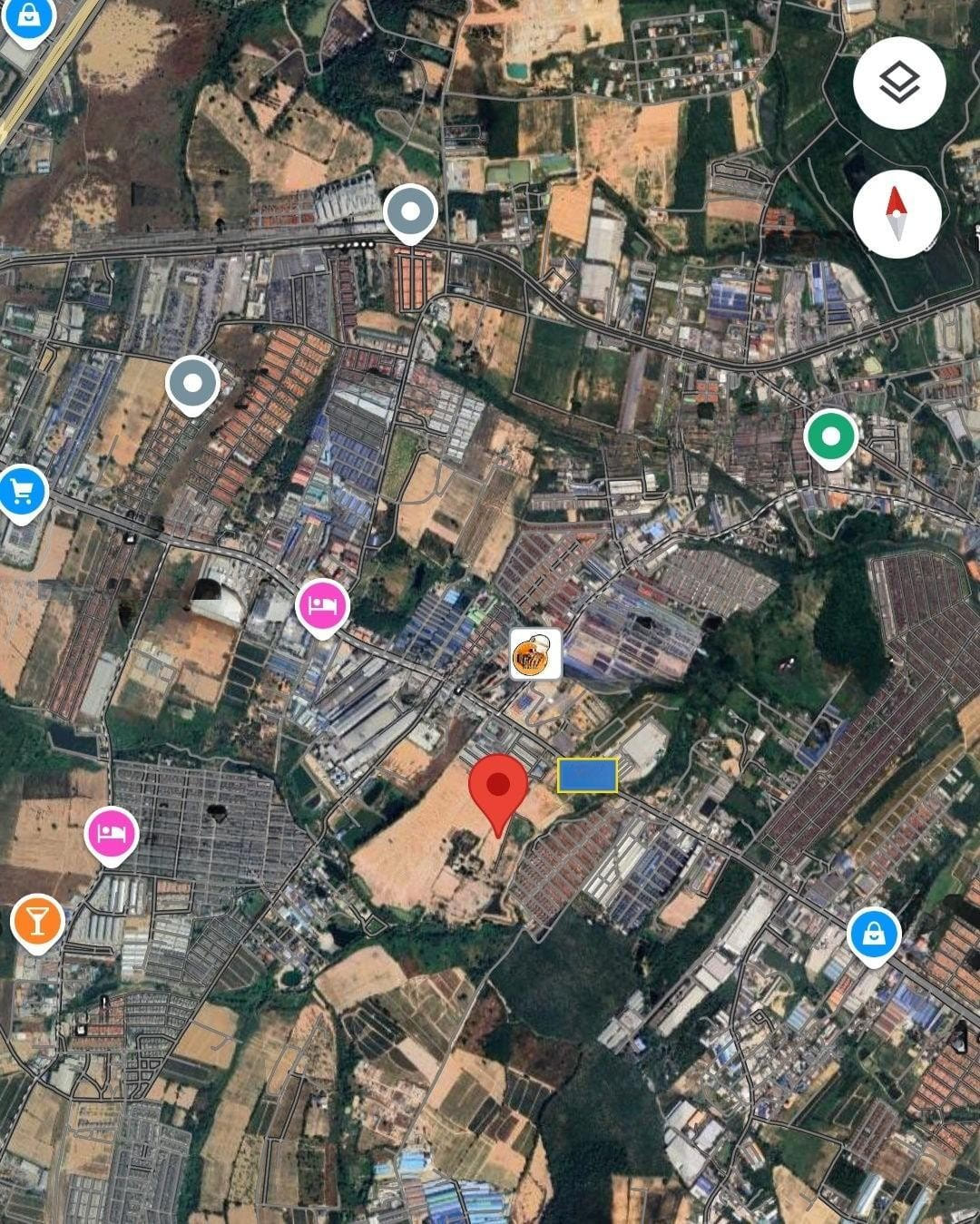Open the green place marker

[830, 437]
